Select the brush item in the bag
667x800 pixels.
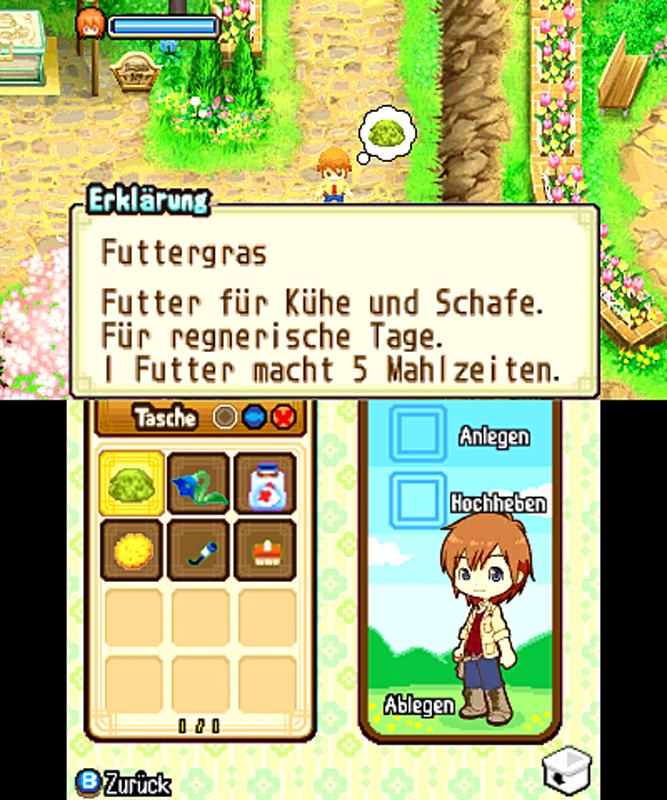click(265, 550)
